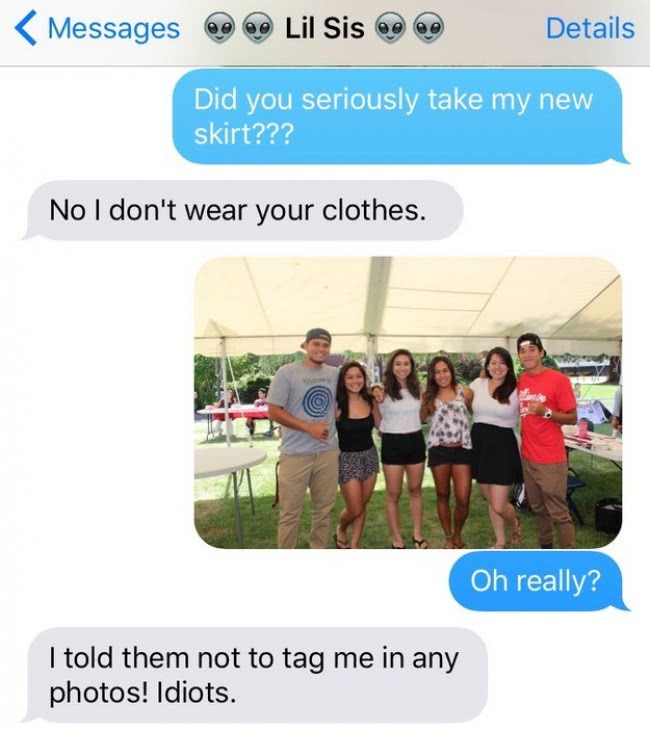Open the group photo attachment

[x=407, y=402]
